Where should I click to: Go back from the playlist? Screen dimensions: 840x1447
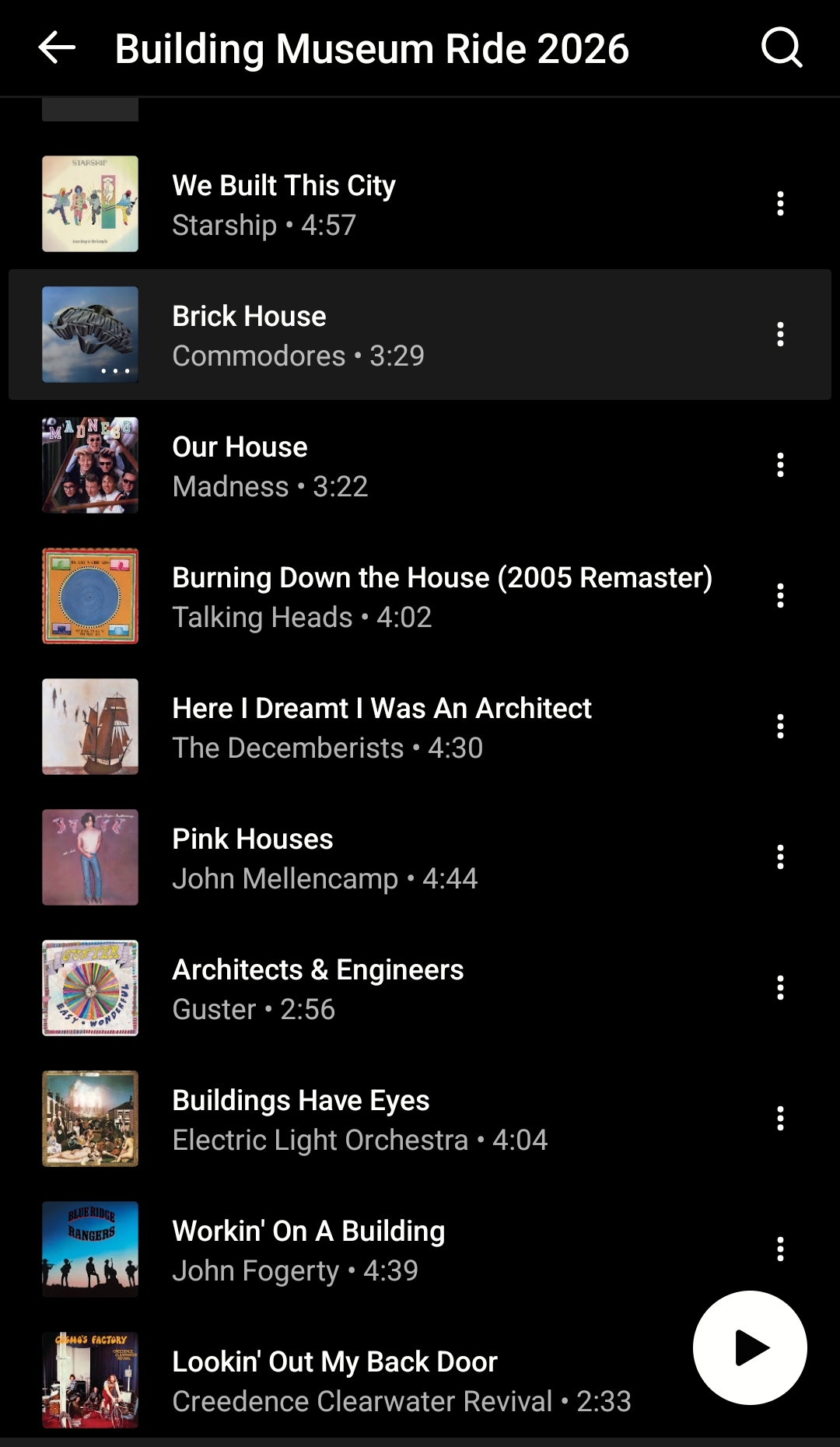[x=57, y=48]
